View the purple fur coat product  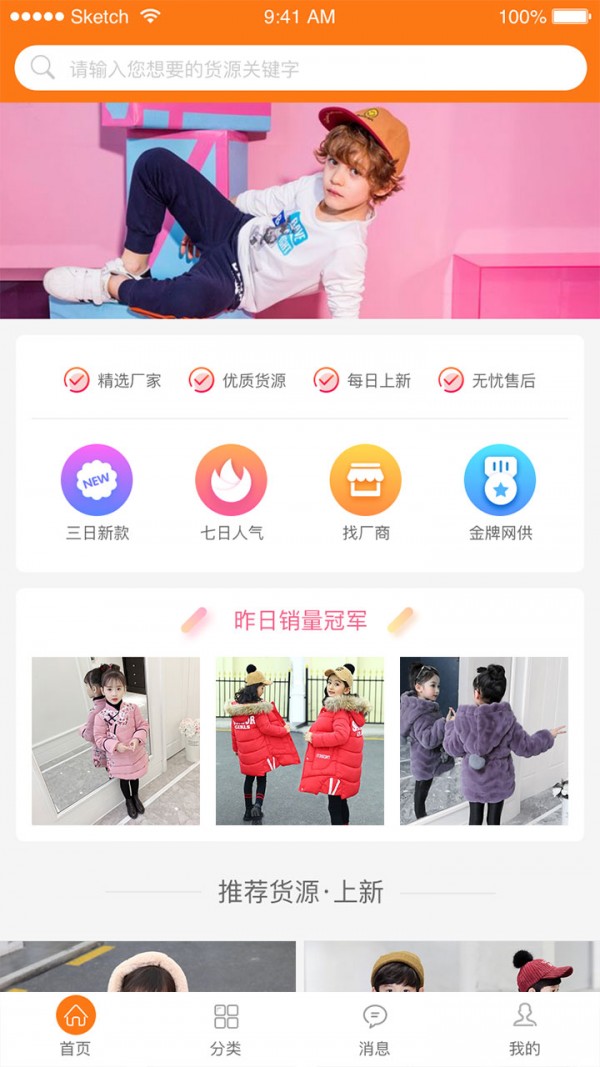(484, 741)
